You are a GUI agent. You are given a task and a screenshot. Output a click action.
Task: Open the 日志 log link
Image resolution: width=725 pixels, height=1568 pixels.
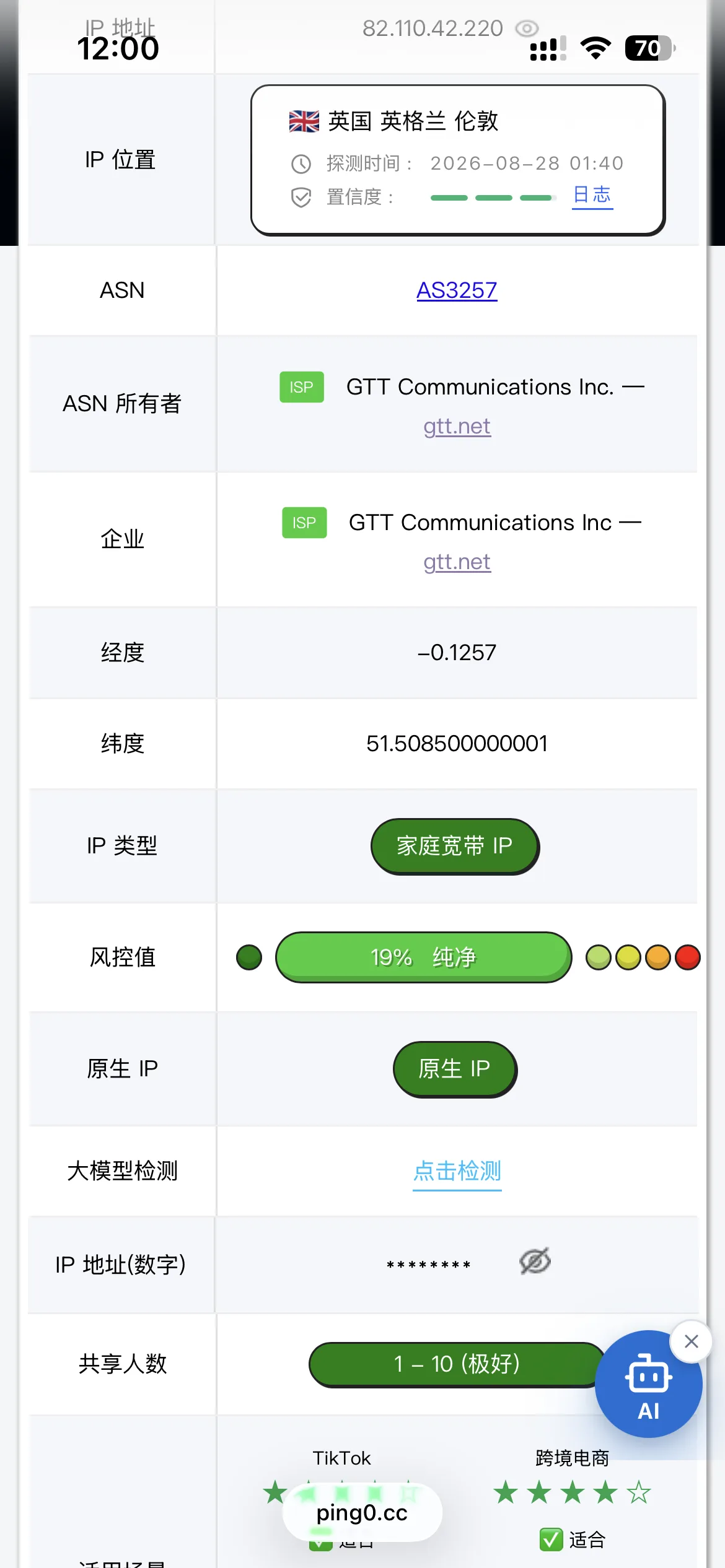[592, 195]
